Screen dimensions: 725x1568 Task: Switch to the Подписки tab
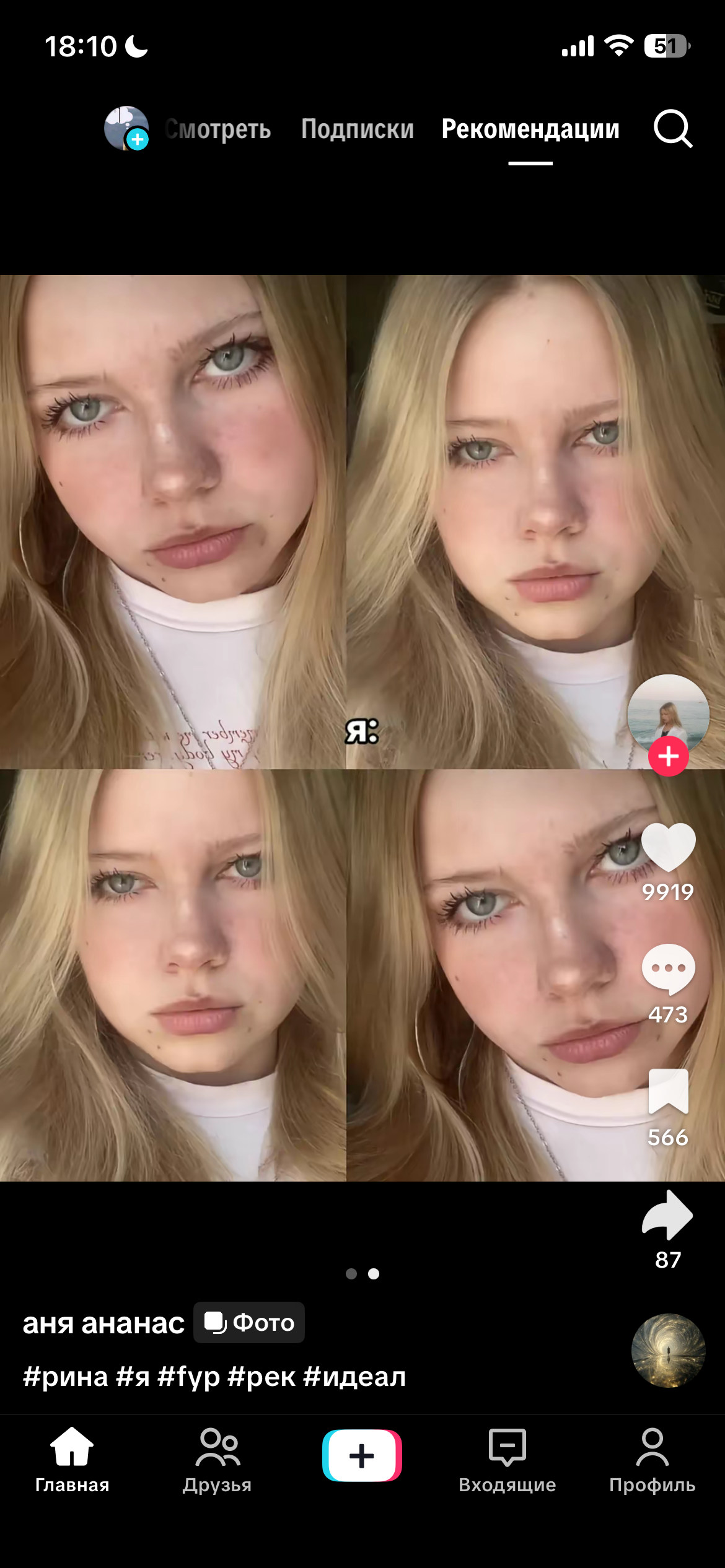click(358, 129)
